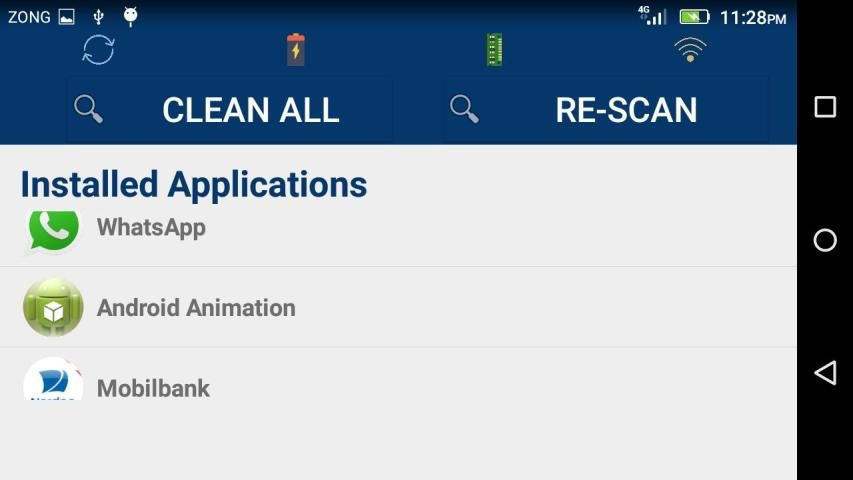
Task: Open the memory chip icon
Action: click(493, 49)
